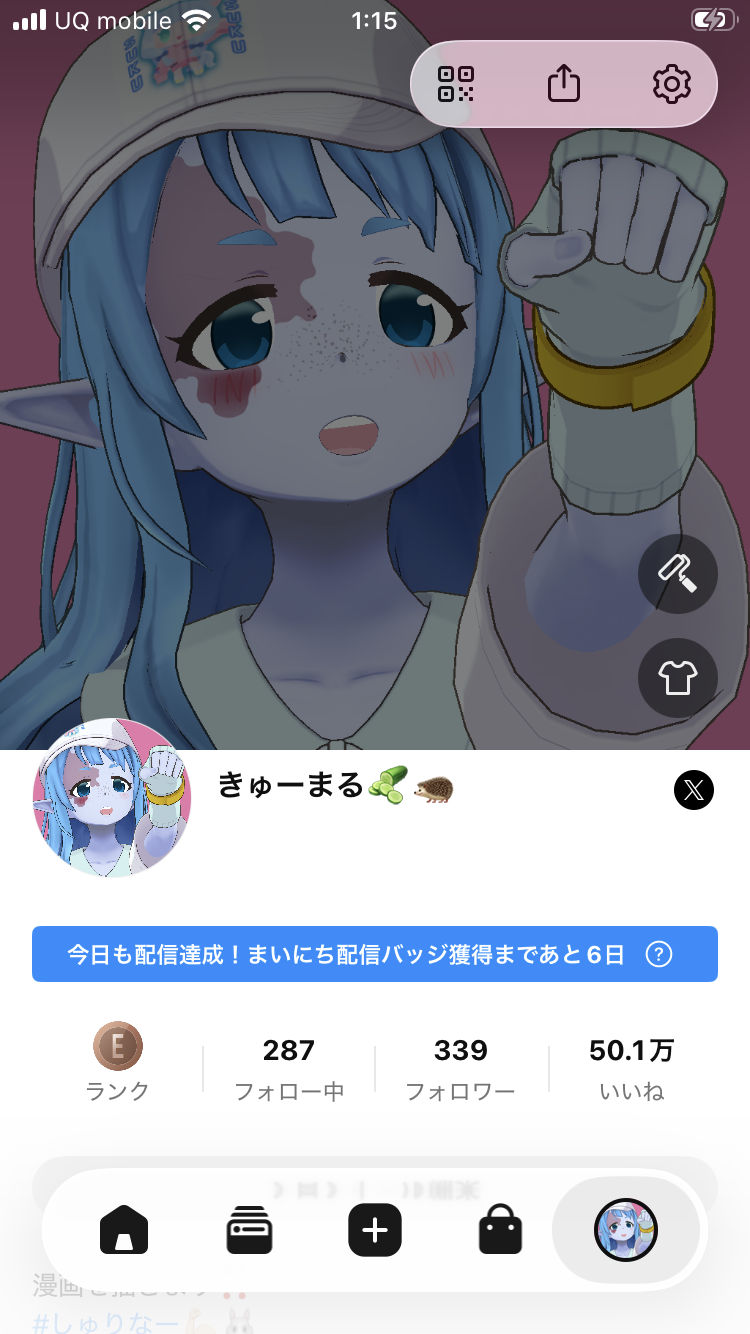750x1334 pixels.
Task: Tap the round profile picture
Action: pos(112,798)
